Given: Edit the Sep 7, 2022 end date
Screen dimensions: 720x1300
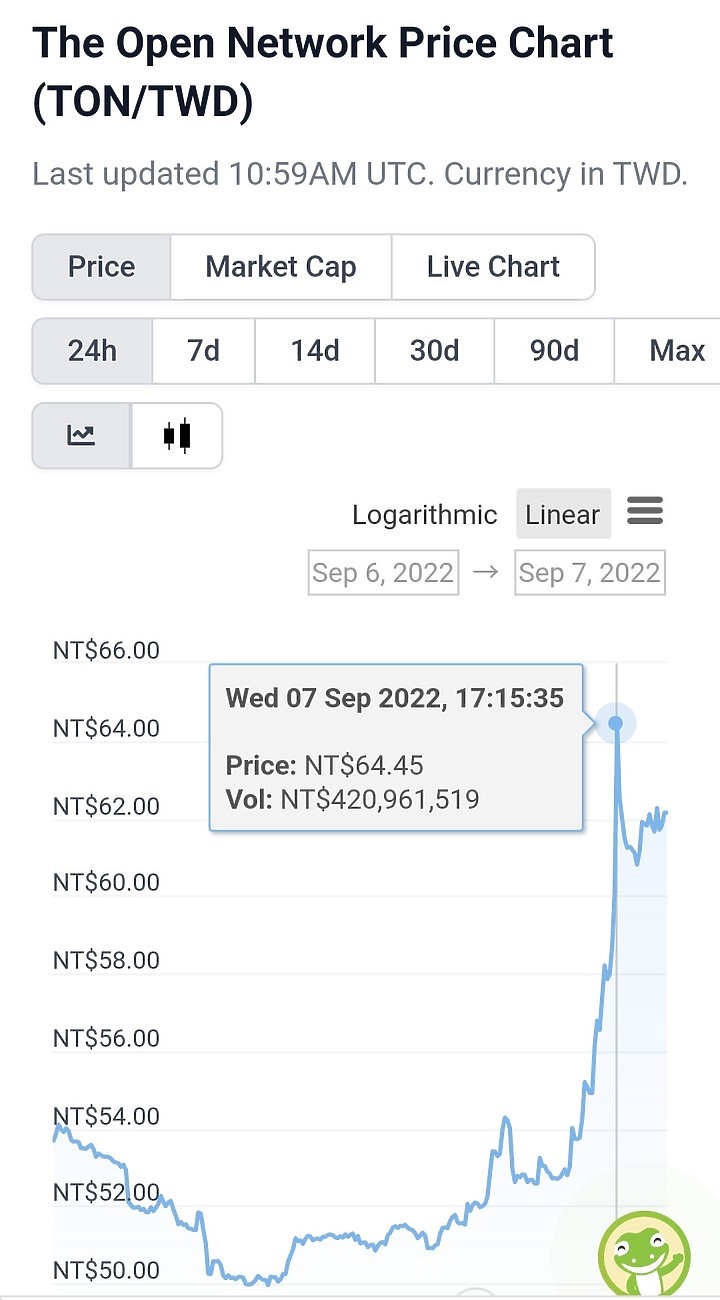Looking at the screenshot, I should coord(589,573).
